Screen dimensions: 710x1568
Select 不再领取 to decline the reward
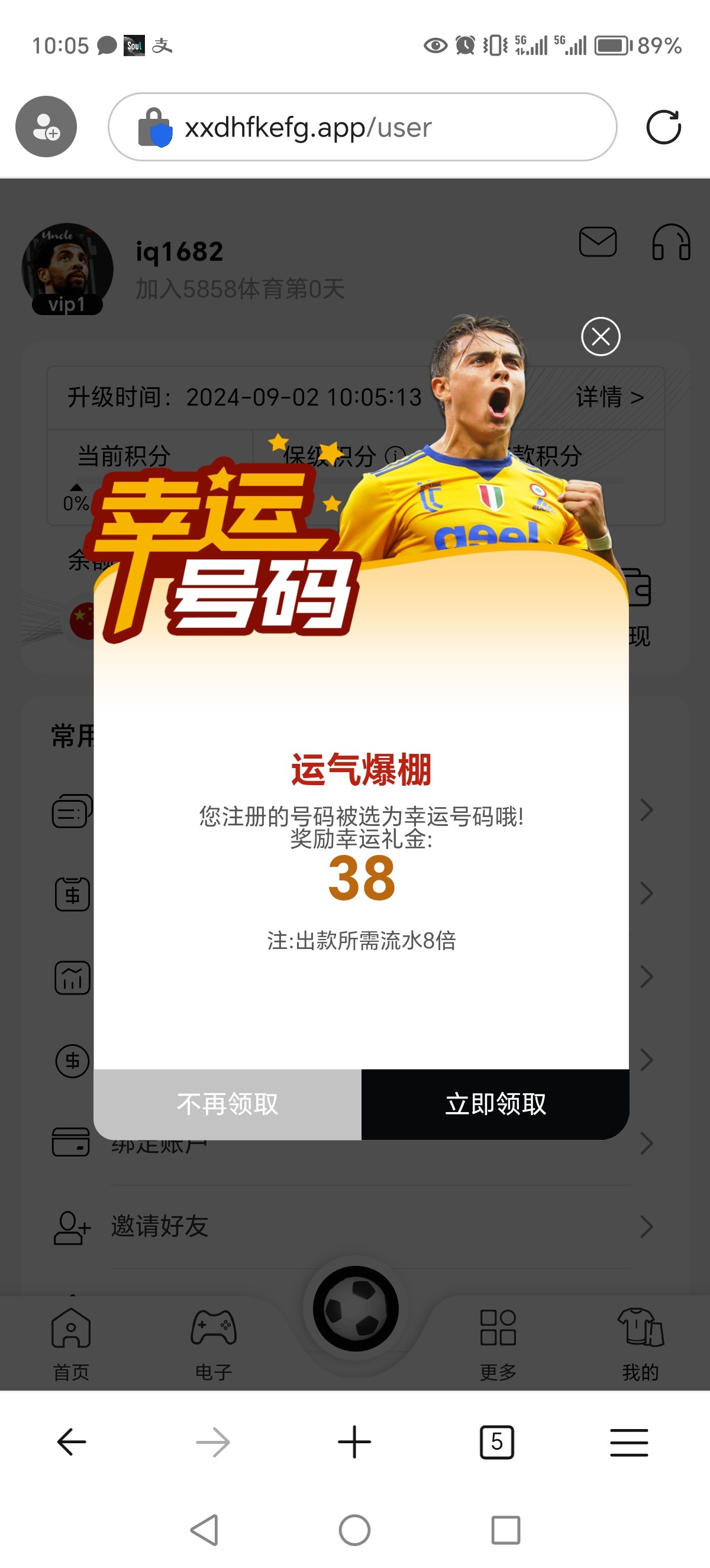coord(227,1103)
